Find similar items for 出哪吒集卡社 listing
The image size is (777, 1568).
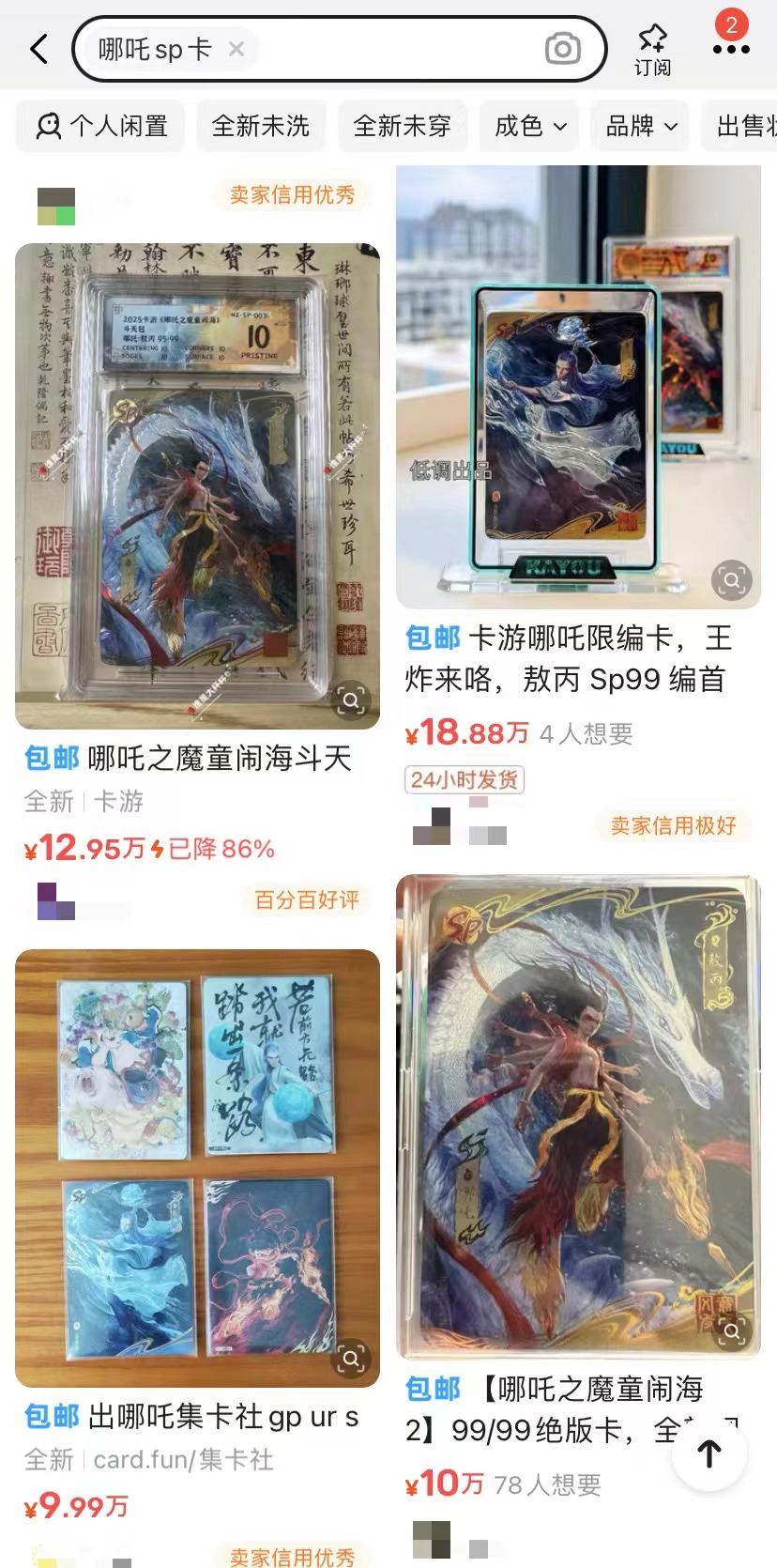click(x=351, y=1359)
